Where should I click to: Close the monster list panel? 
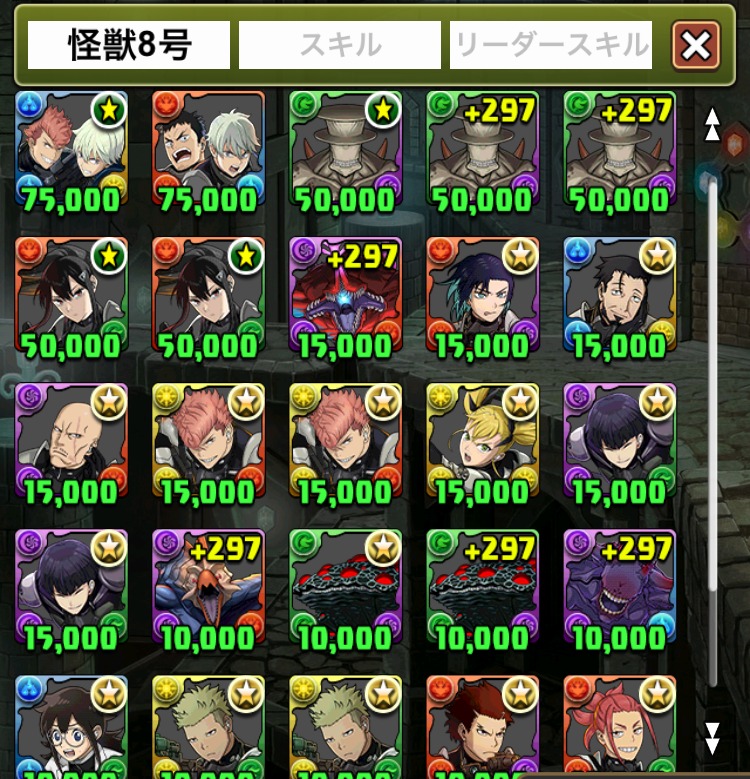click(696, 46)
